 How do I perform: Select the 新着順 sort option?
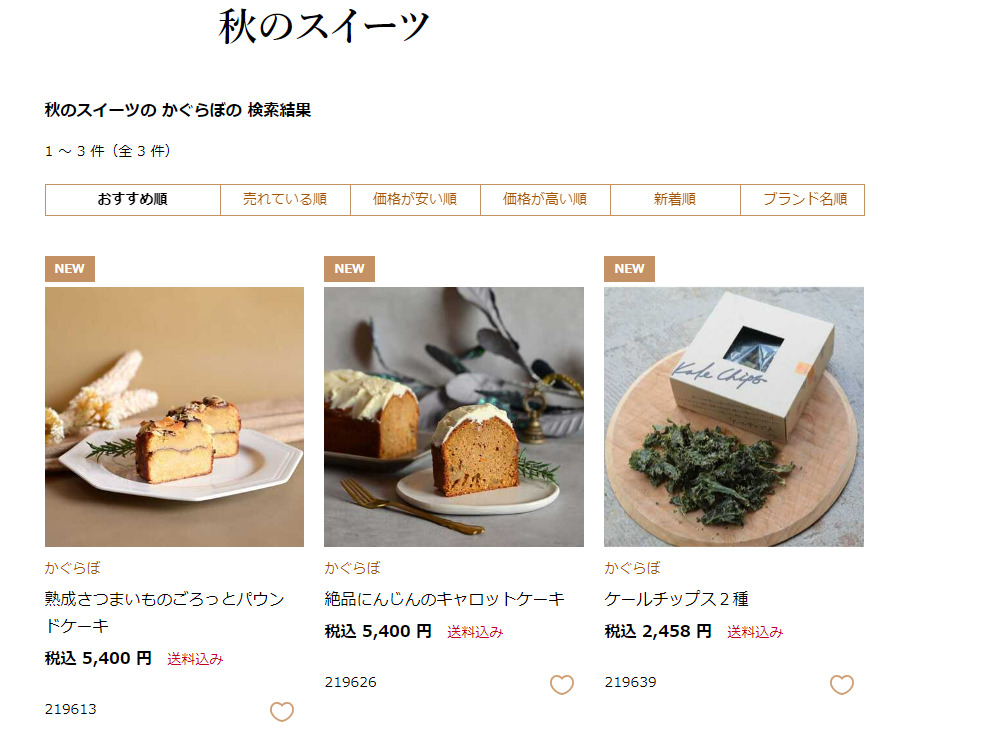[x=675, y=199]
